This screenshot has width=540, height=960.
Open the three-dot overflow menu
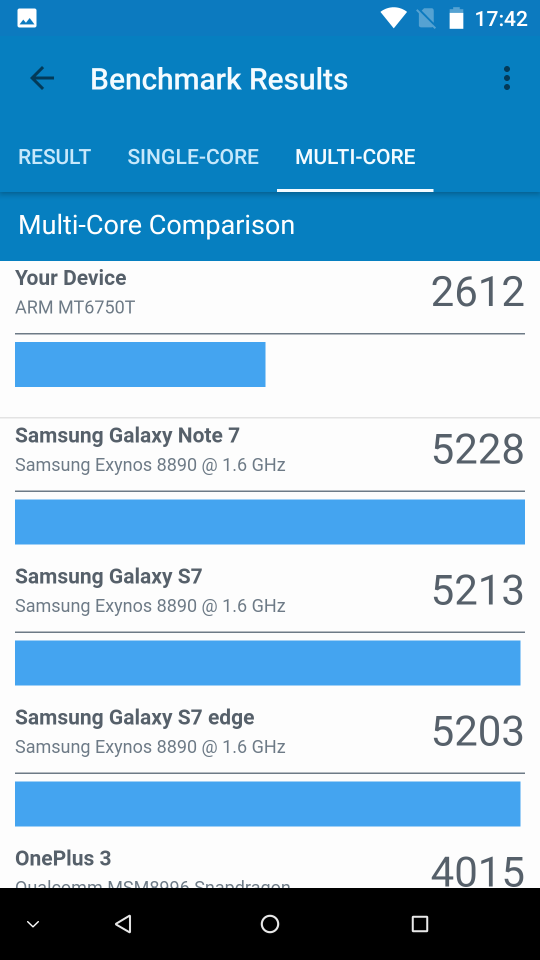(x=506, y=79)
